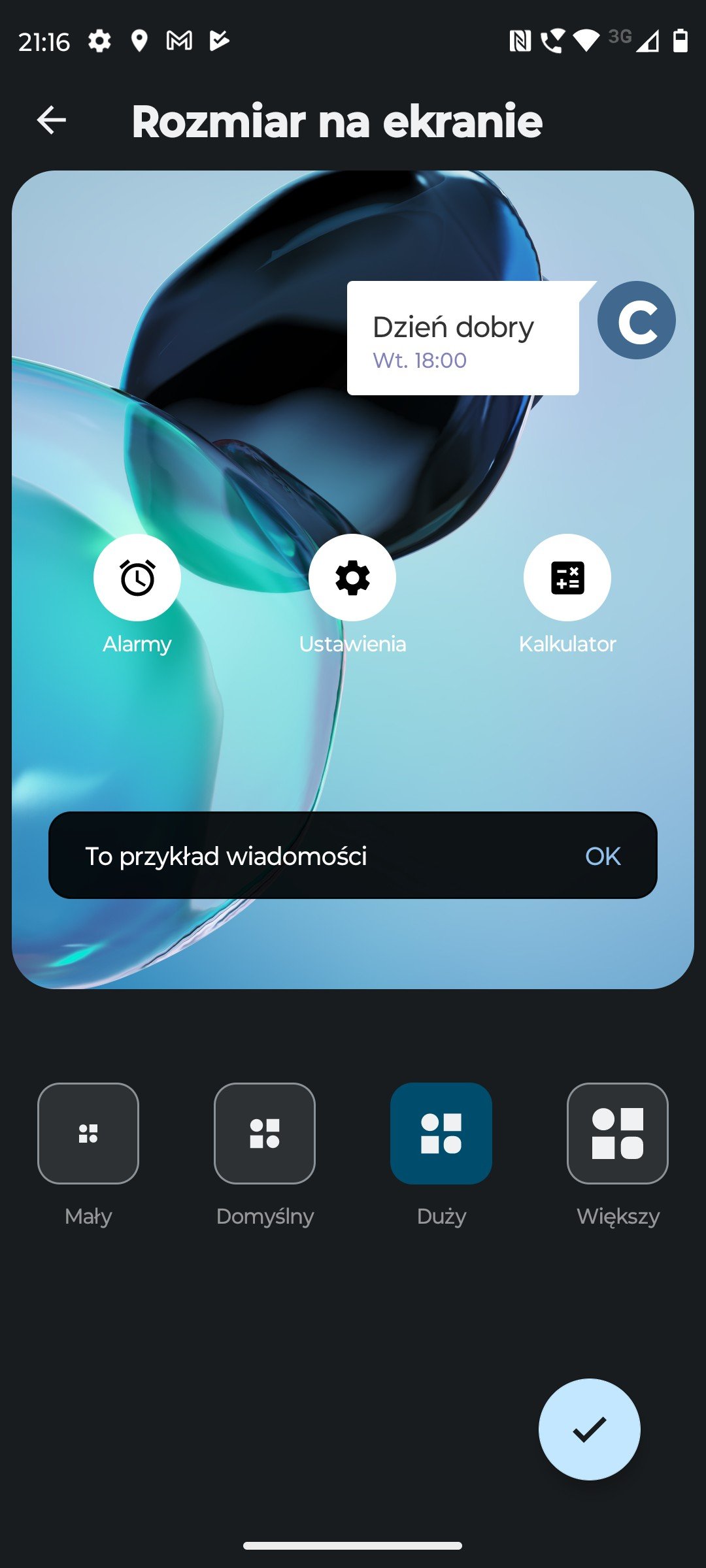Select the Mały display size
The image size is (706, 1568).
coord(88,1134)
